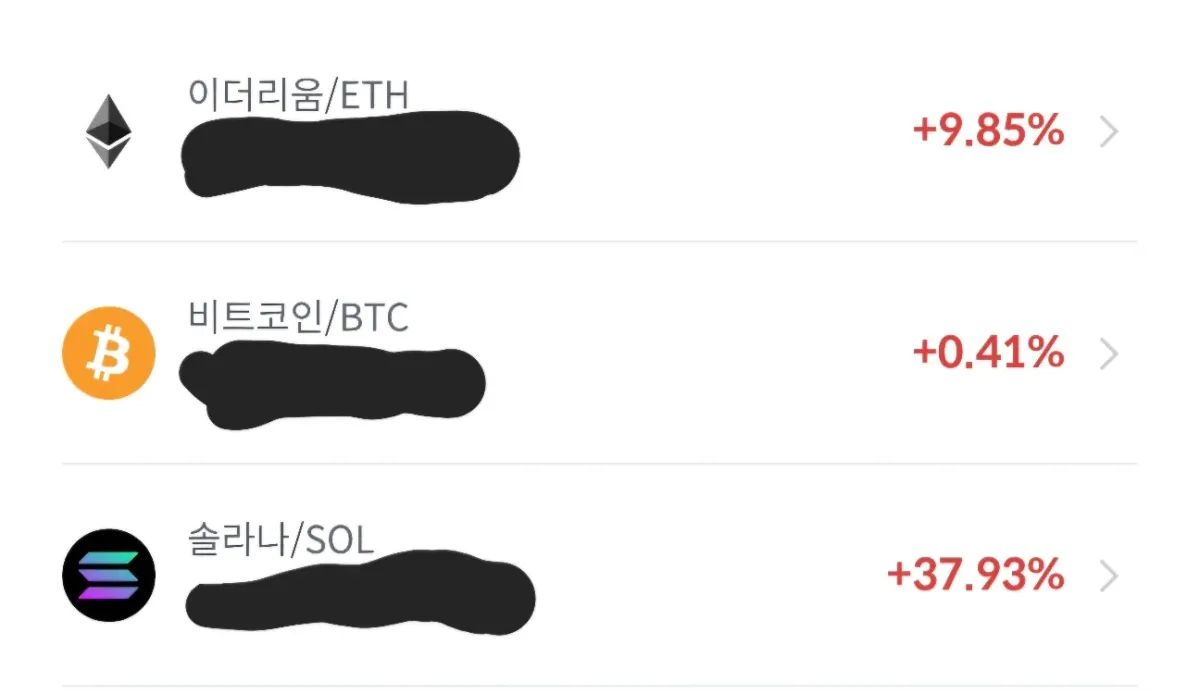This screenshot has width=1200, height=694.
Task: Open the 비트코인/BTC holding row
Action: click(600, 354)
